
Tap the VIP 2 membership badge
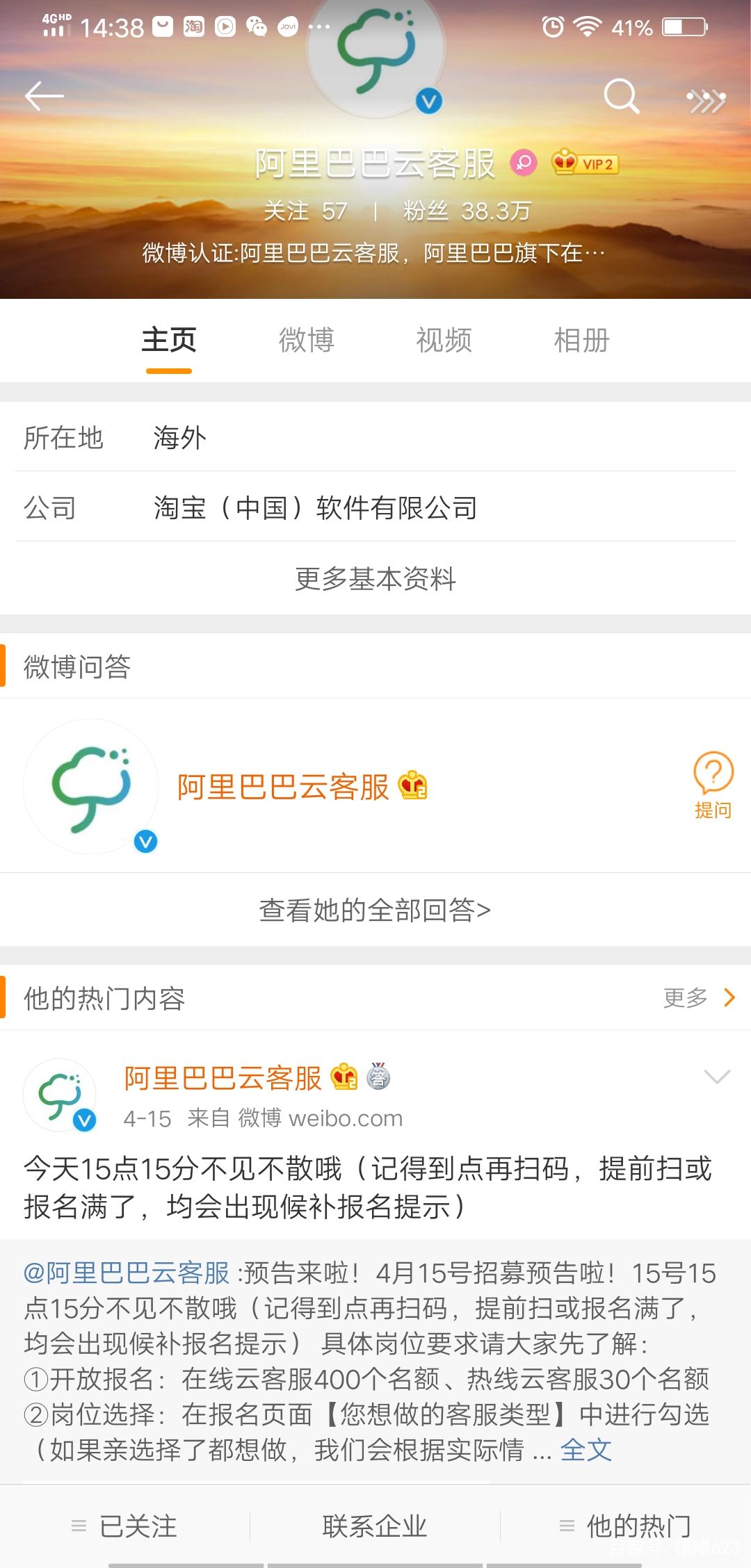(585, 164)
